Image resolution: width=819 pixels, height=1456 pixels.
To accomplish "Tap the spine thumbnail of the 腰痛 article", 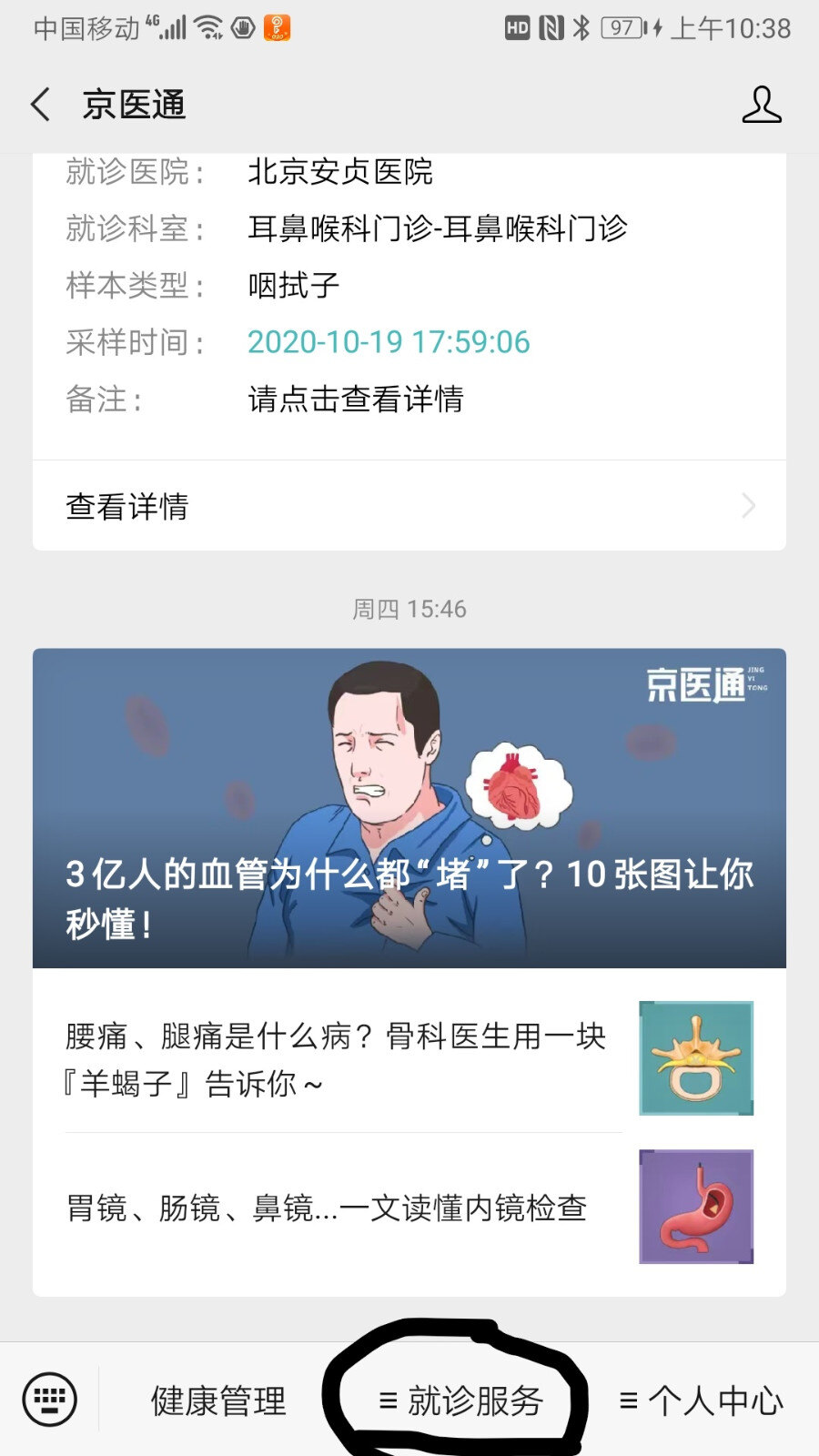I will [696, 1058].
